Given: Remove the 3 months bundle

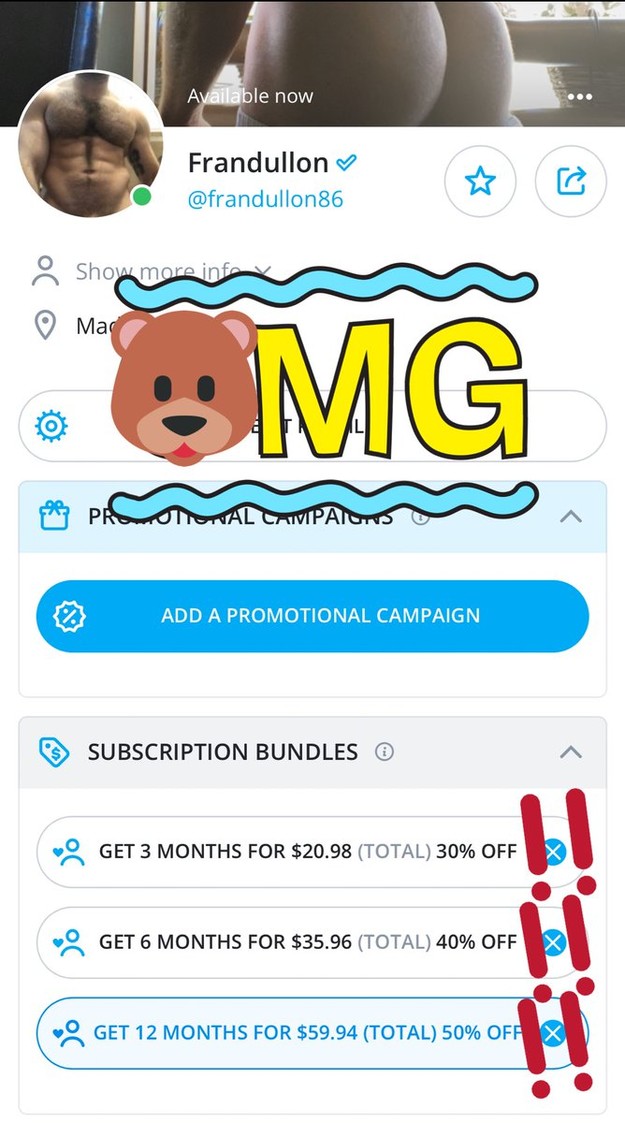Looking at the screenshot, I should pyautogui.click(x=553, y=852).
